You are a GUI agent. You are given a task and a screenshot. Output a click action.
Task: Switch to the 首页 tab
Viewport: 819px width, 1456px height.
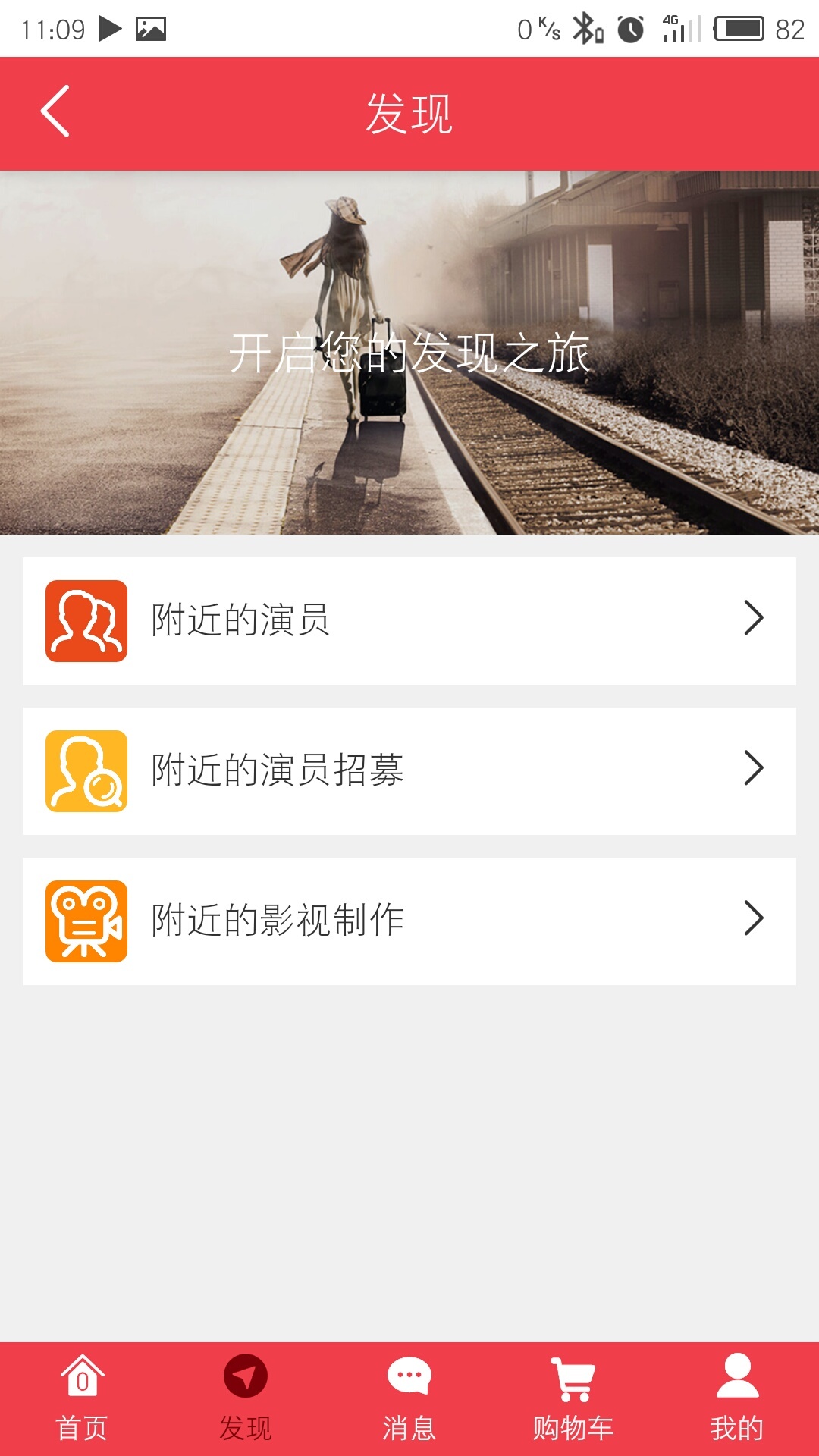click(82, 1398)
